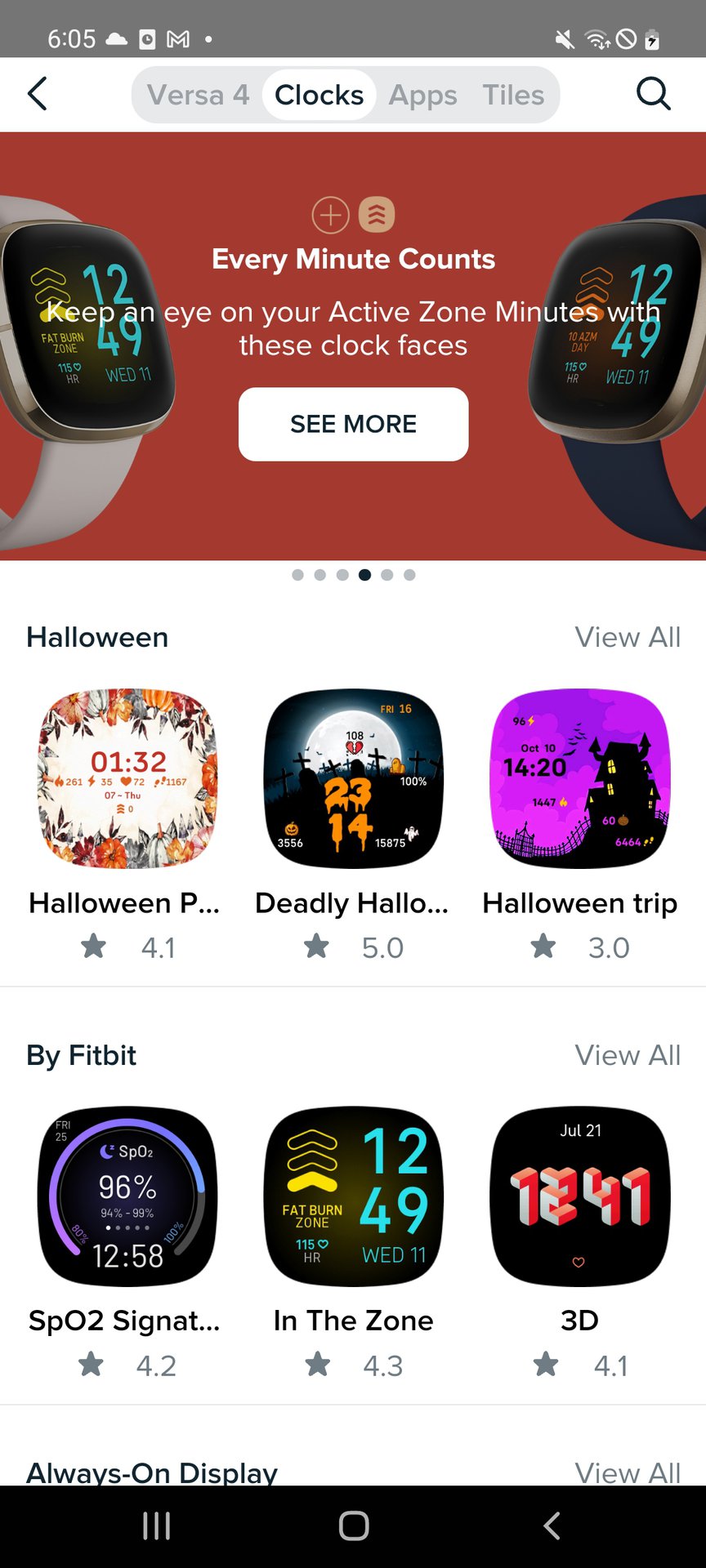Open the system recent apps button
The height and width of the screenshot is (1568, 706).
[x=156, y=1526]
